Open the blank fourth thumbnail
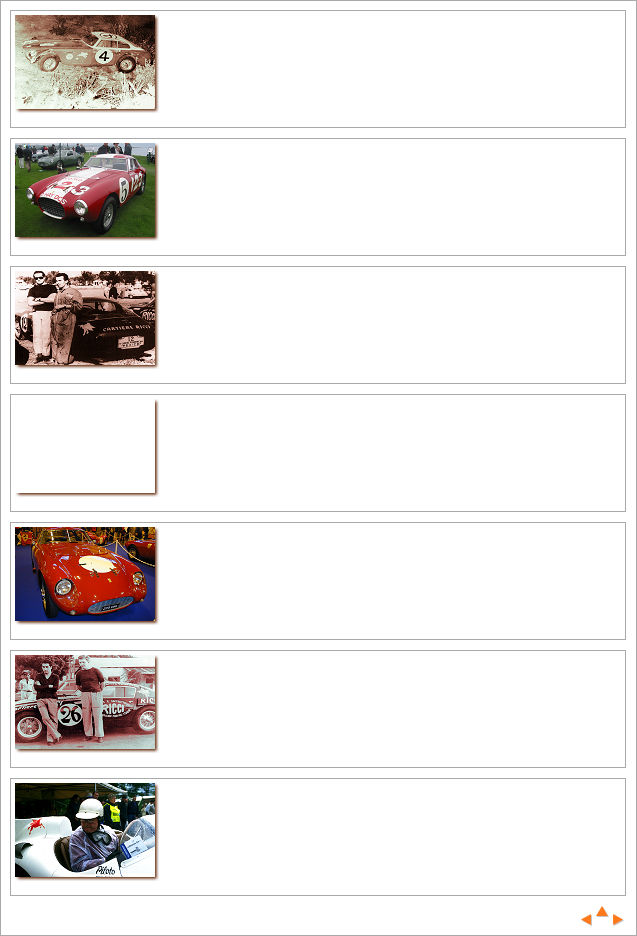637x936 pixels. [x=85, y=446]
